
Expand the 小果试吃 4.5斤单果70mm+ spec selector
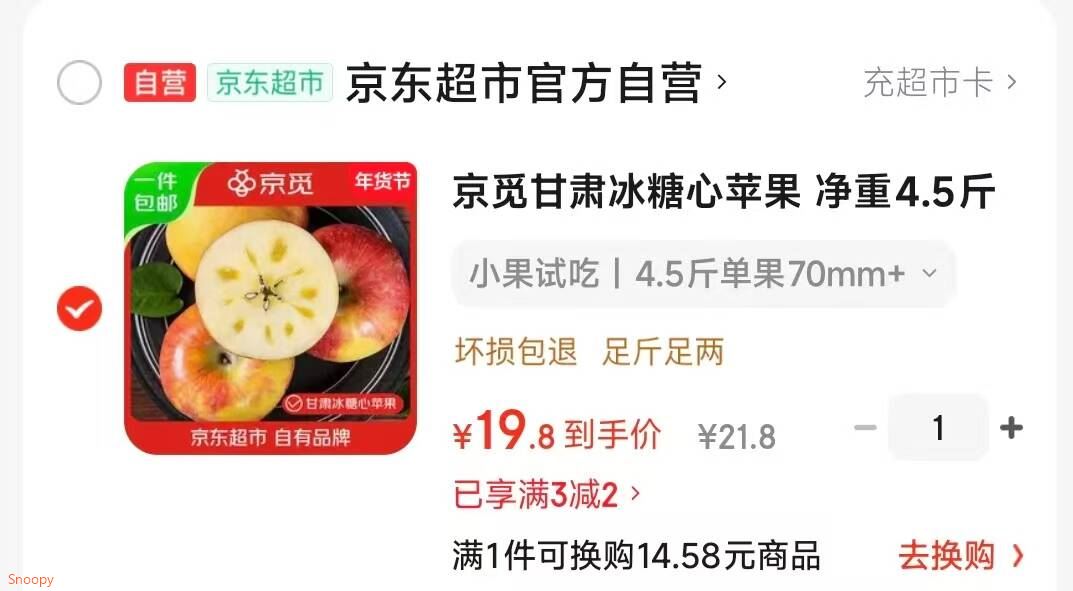(x=703, y=274)
